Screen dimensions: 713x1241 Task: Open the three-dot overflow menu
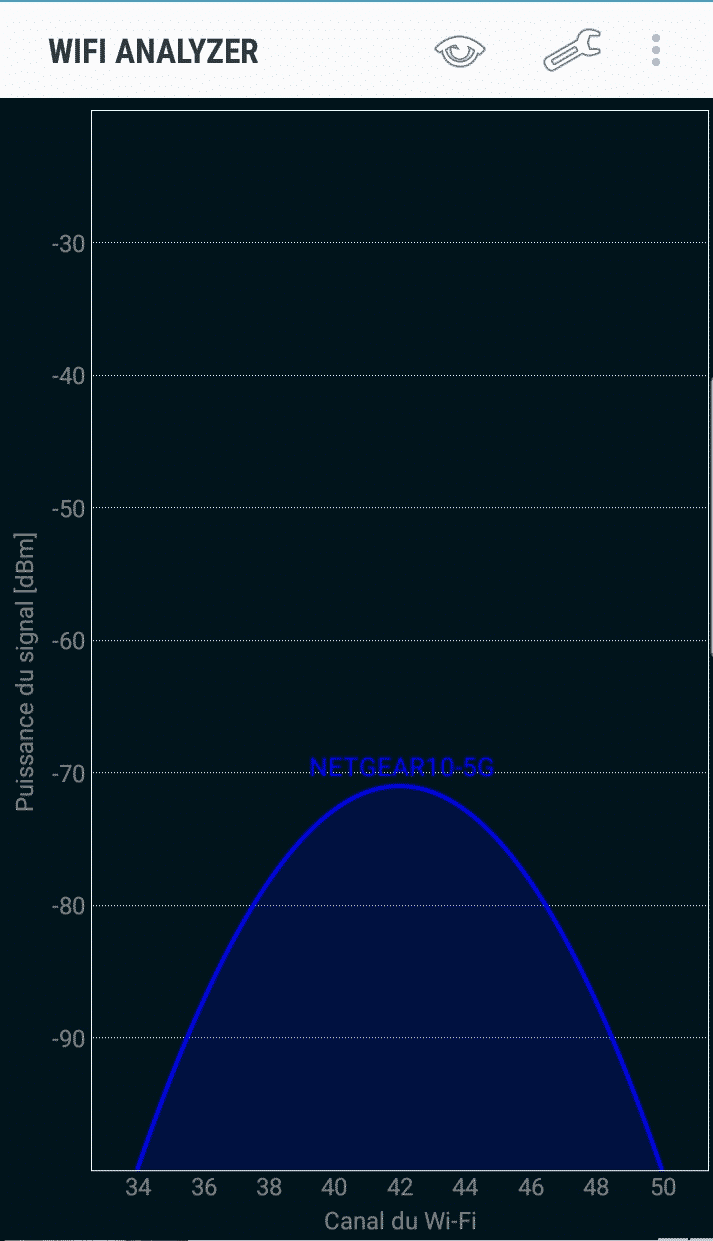pos(656,50)
